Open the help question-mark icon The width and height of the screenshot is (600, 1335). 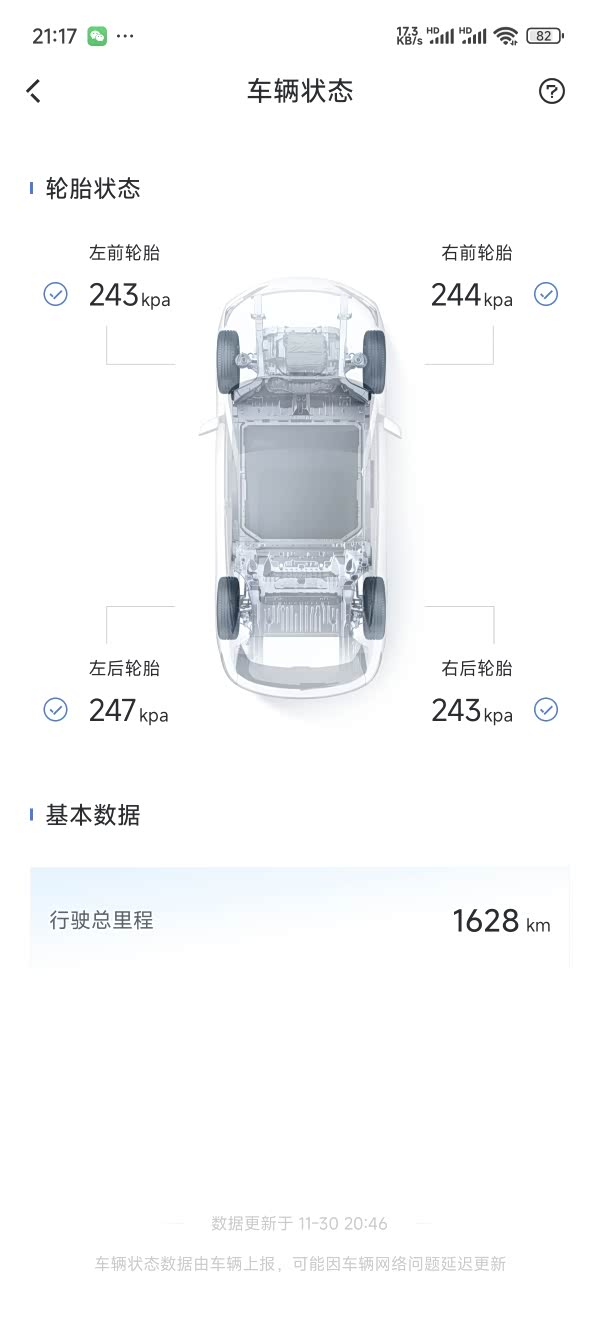(552, 91)
